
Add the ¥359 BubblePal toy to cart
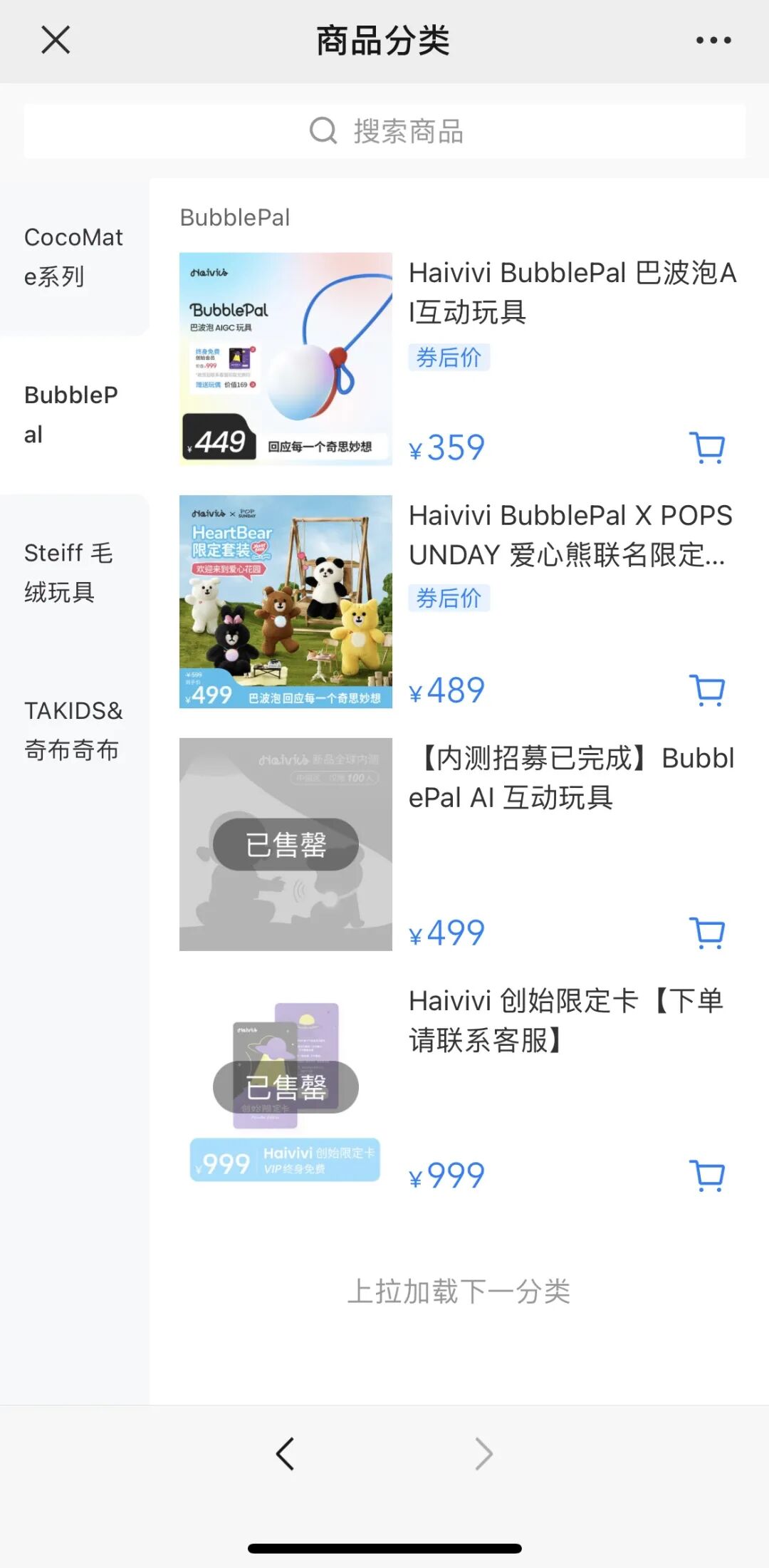(x=708, y=448)
